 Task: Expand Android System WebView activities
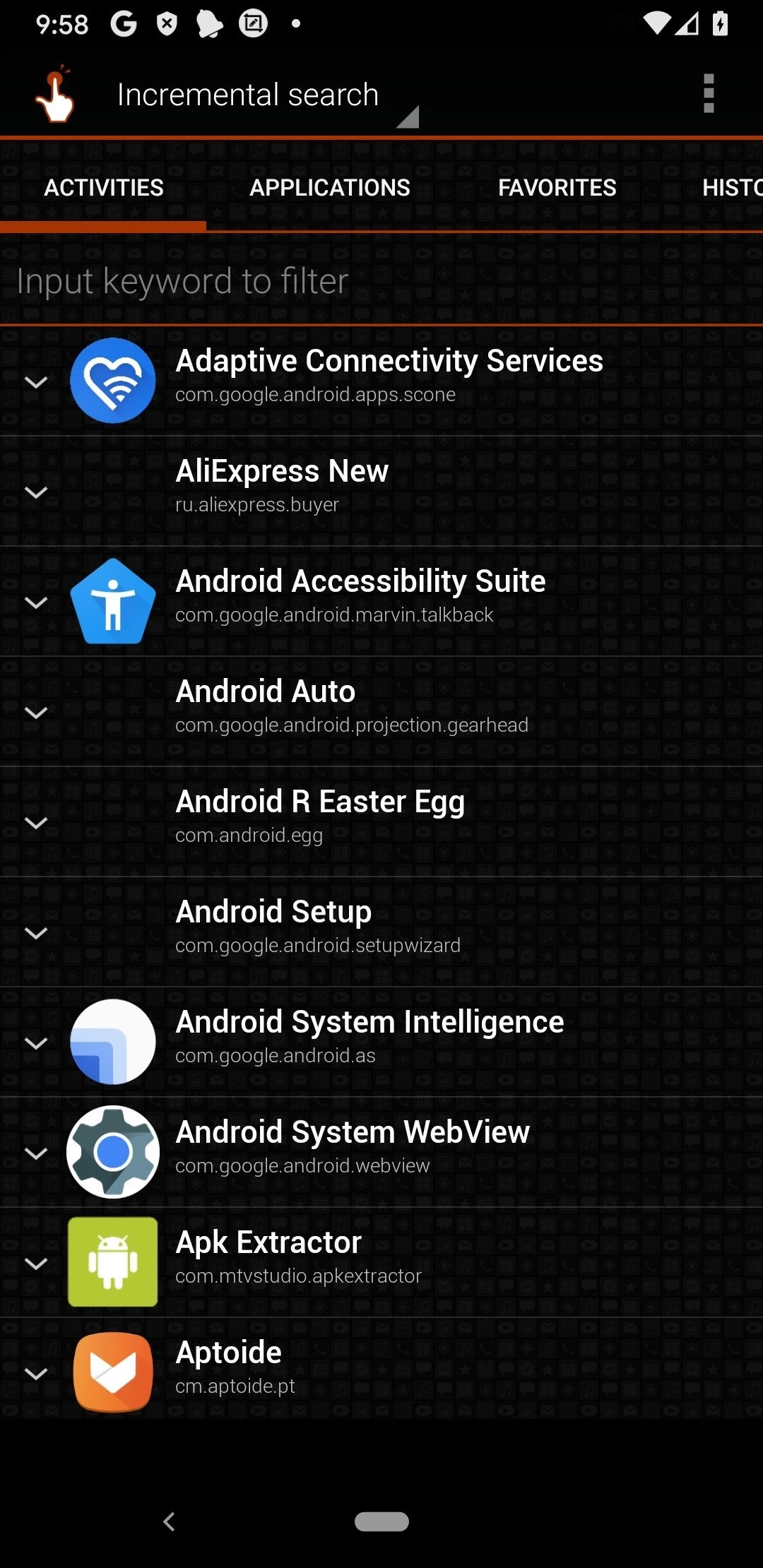click(36, 1153)
